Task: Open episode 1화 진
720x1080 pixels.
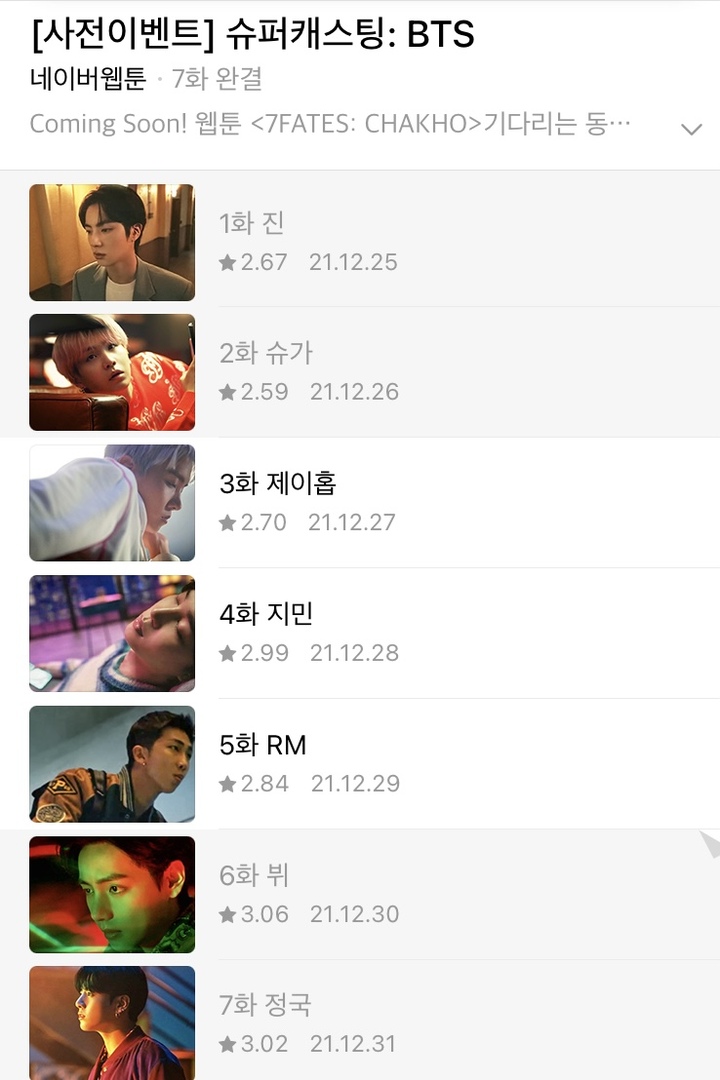Action: [x=360, y=242]
